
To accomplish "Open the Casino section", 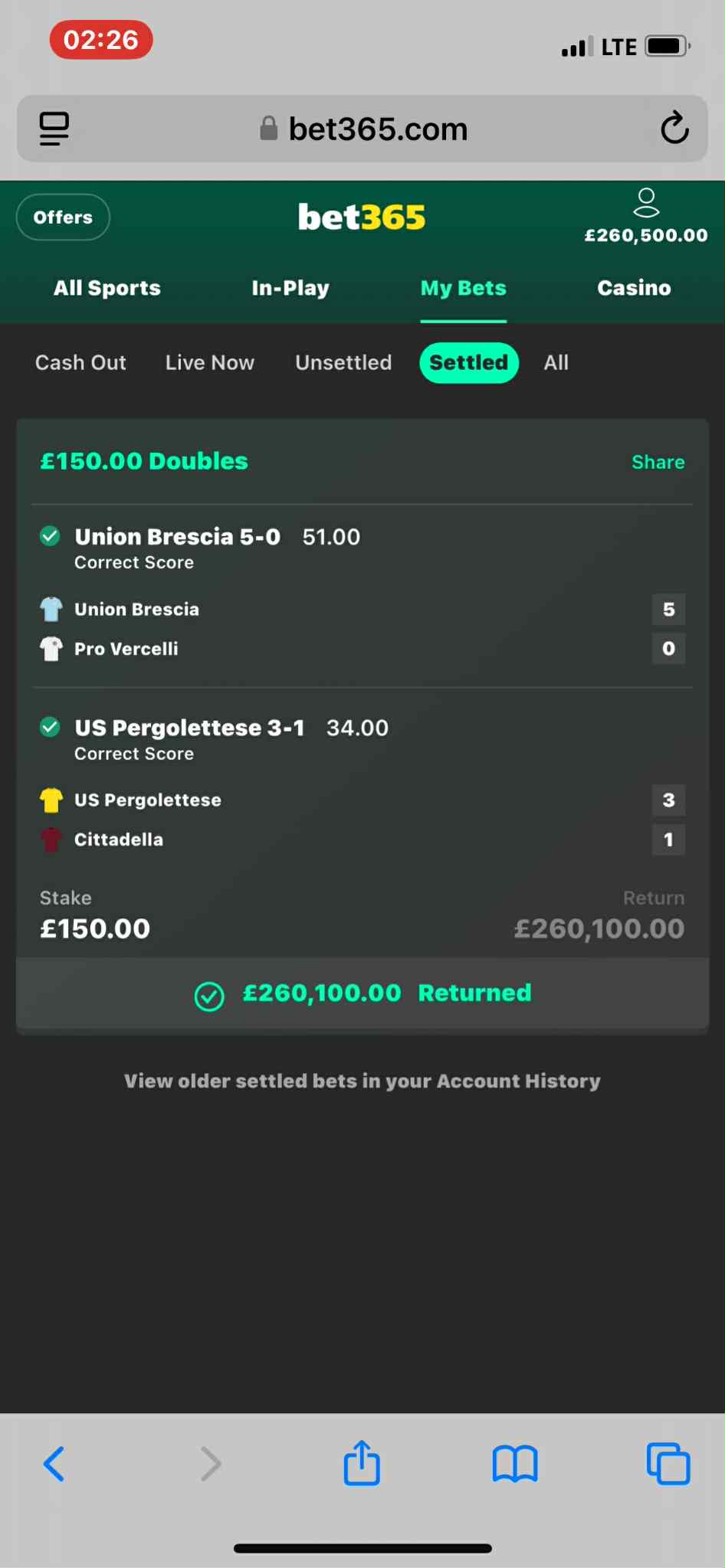I will click(634, 288).
